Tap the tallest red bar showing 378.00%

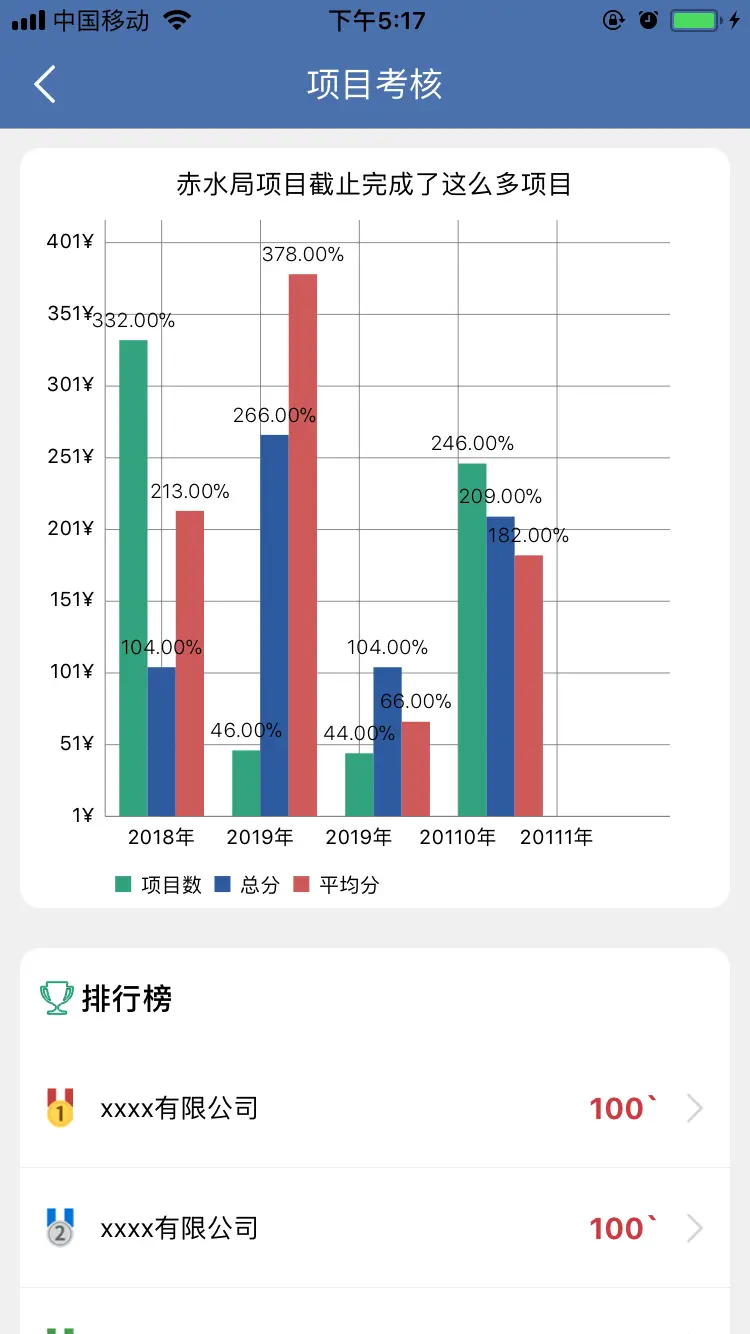(302, 540)
